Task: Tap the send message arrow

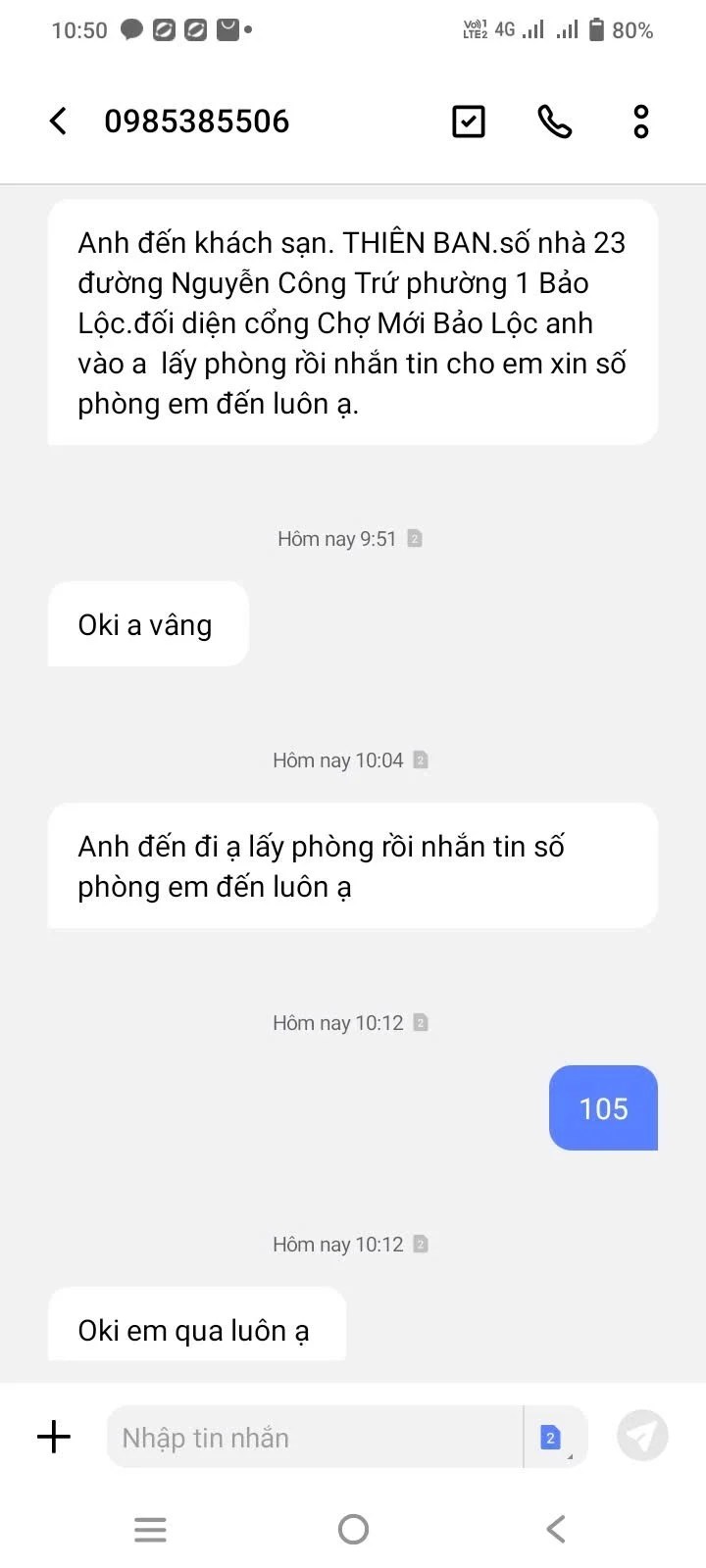Action: pyautogui.click(x=642, y=1437)
